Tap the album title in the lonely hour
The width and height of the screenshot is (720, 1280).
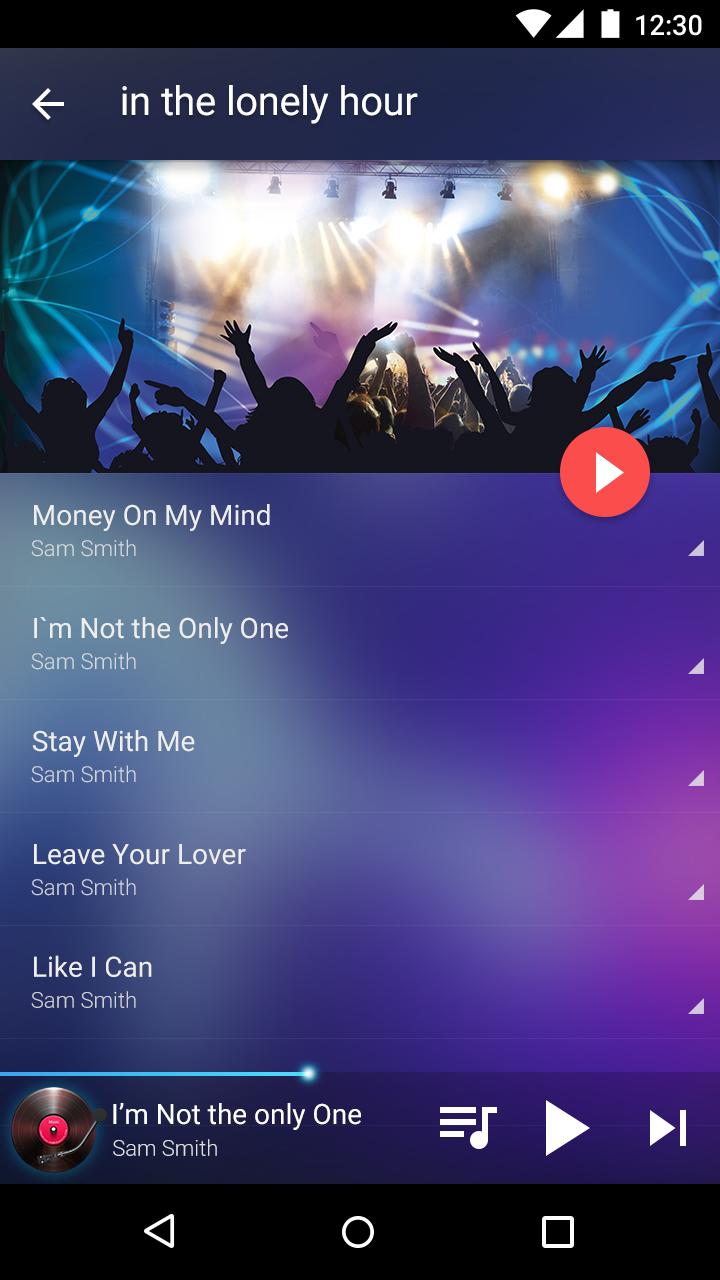pos(268,101)
